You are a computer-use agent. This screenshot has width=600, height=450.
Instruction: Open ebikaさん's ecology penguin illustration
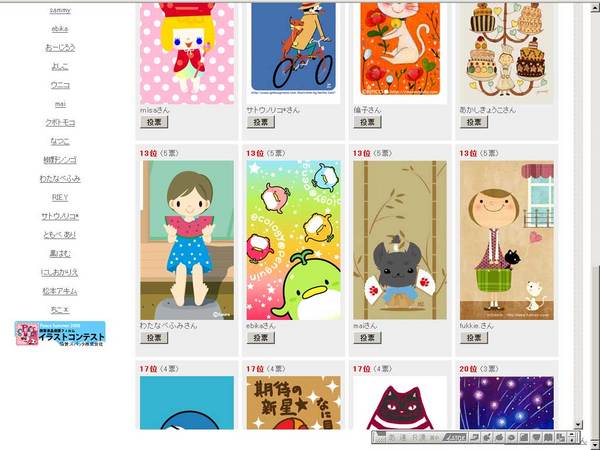pos(293,239)
